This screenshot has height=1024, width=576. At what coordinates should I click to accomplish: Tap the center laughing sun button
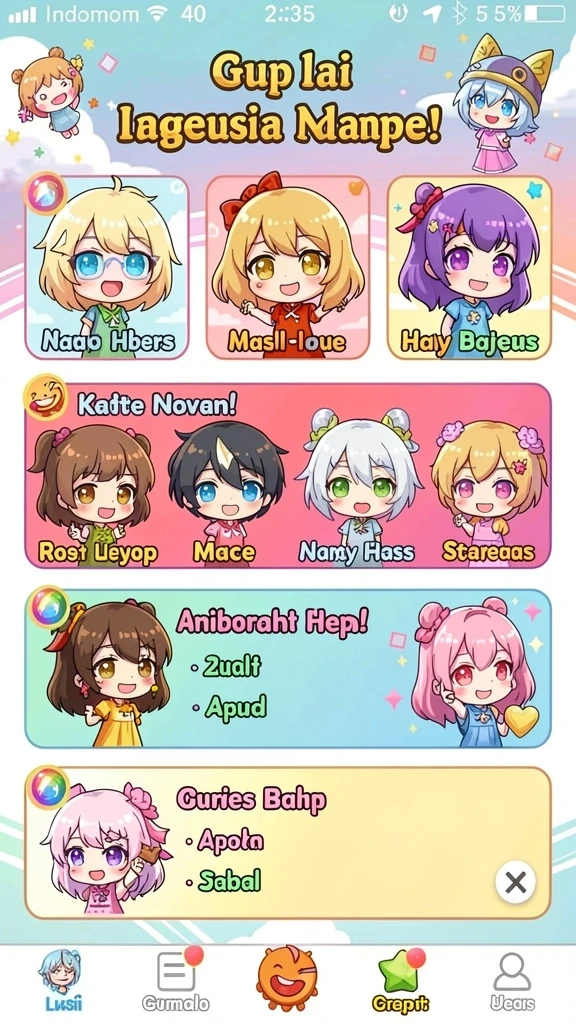(x=287, y=978)
